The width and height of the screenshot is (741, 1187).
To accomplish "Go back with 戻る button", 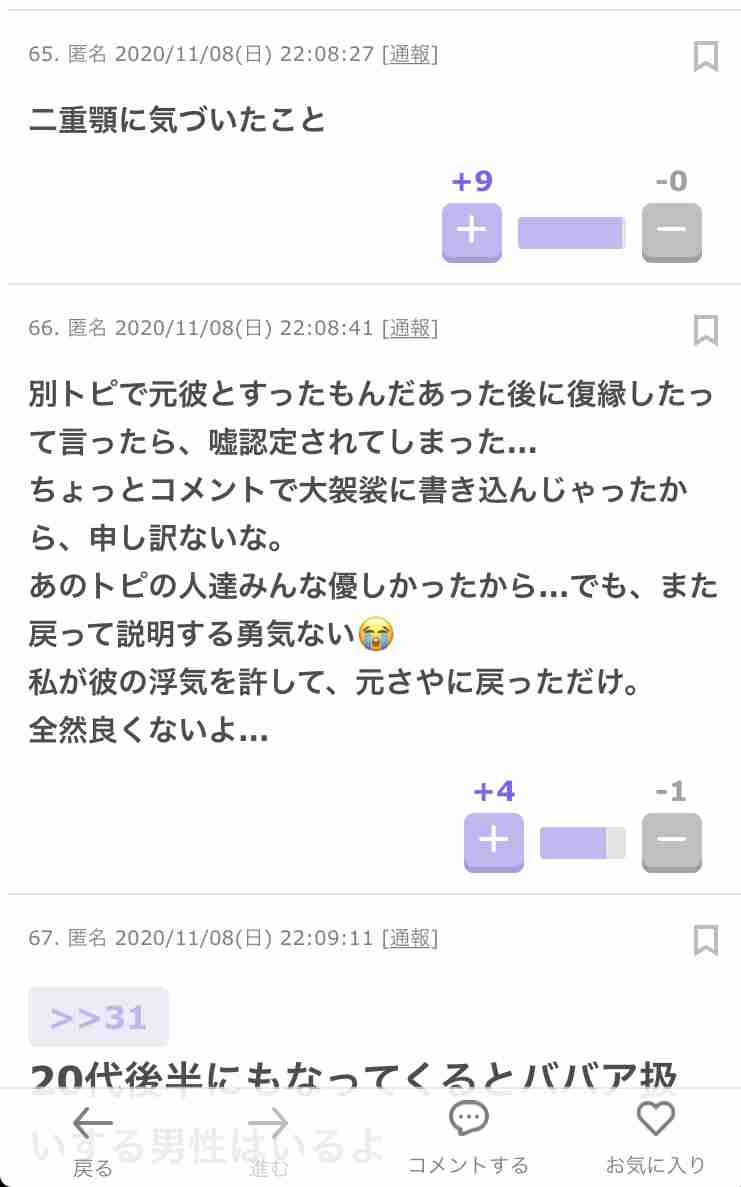I will [92, 1141].
